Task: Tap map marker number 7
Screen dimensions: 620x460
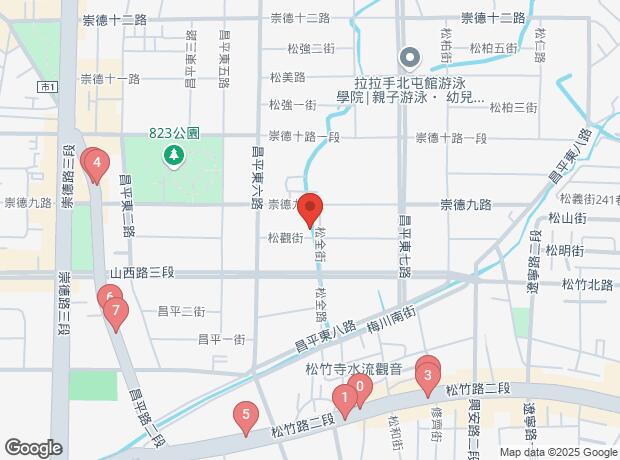Action: point(116,312)
